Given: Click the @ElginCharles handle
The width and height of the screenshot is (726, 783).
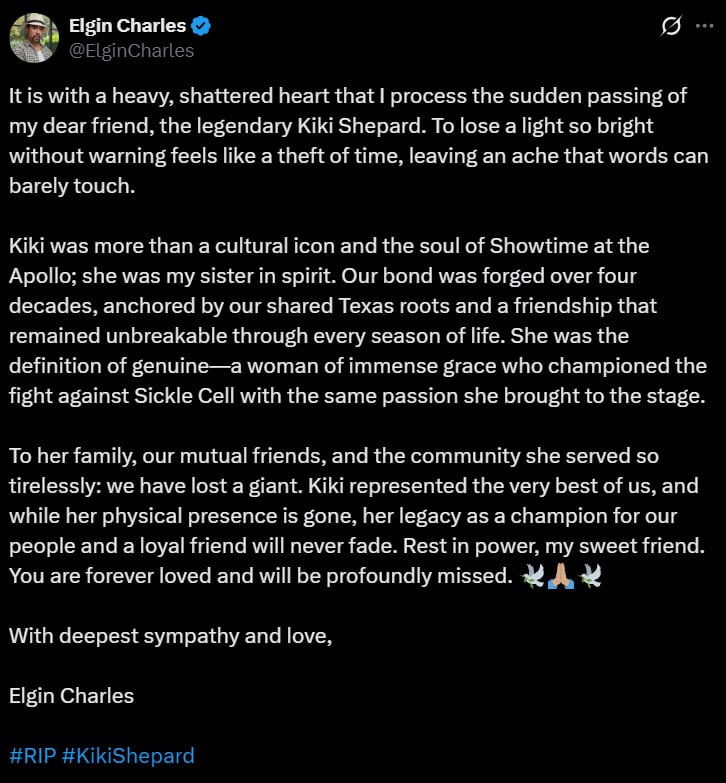Looking at the screenshot, I should (x=133, y=48).
